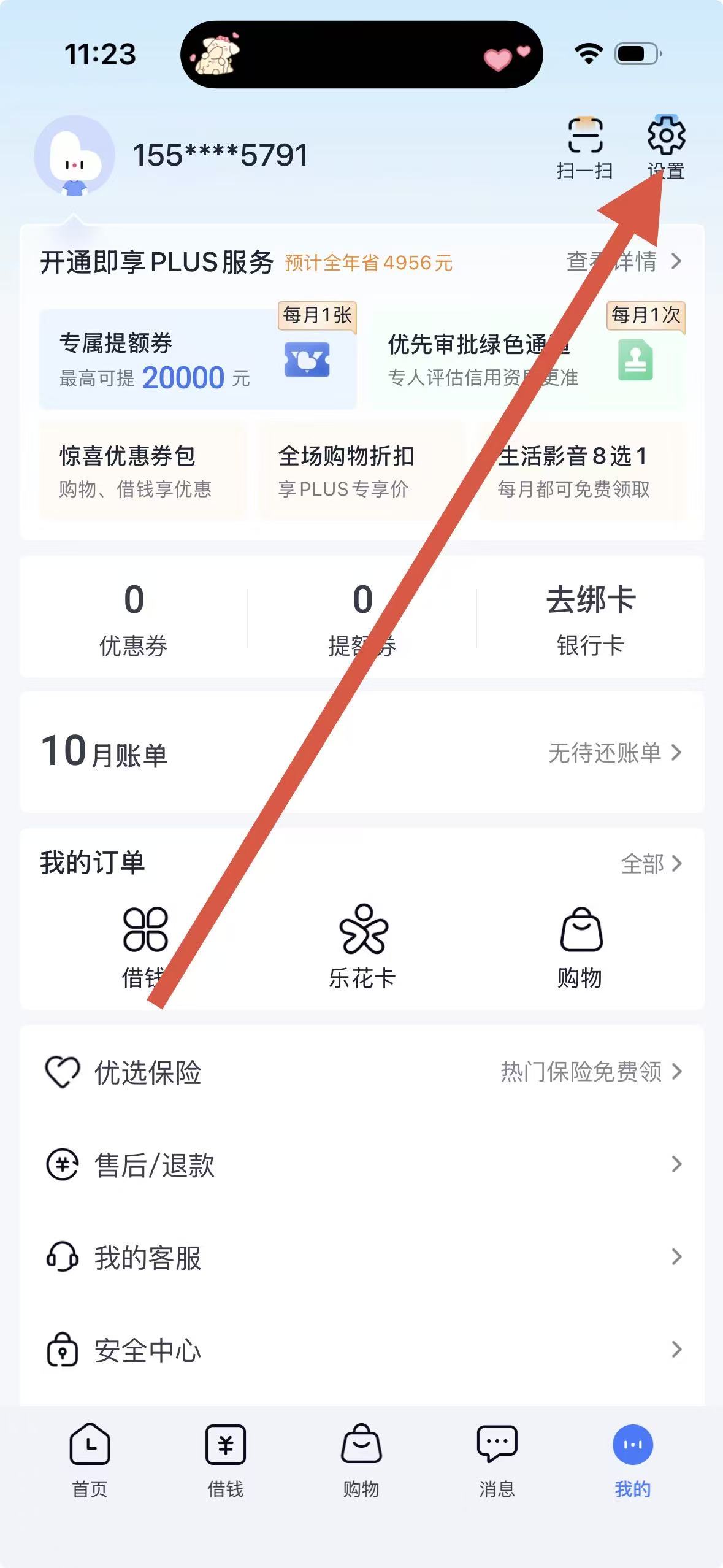This screenshot has width=723, height=1568.
Task: View PLUS service 查看详情
Action: coord(624,262)
